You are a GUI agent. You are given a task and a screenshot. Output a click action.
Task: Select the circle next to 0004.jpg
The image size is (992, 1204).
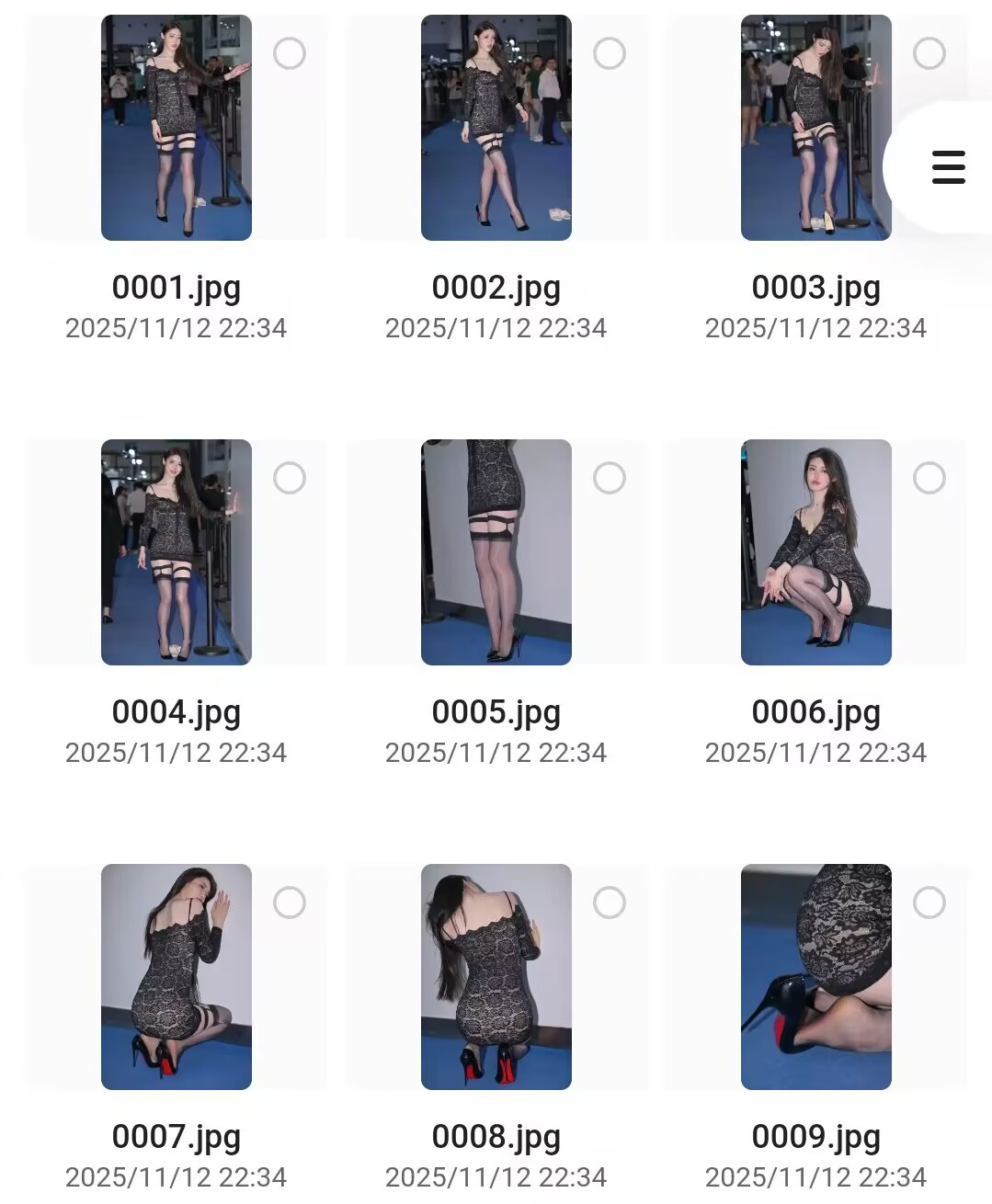(x=290, y=478)
